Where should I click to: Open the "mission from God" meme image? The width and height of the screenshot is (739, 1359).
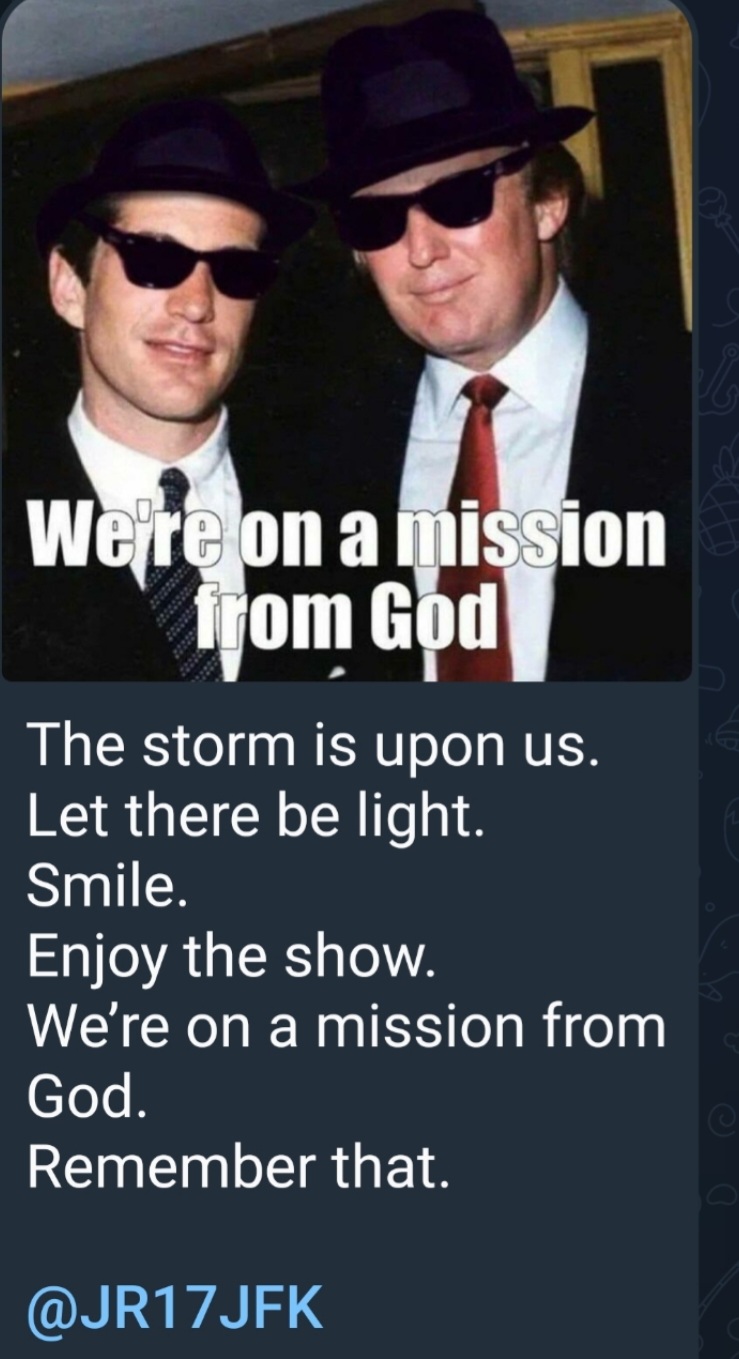coord(346,340)
